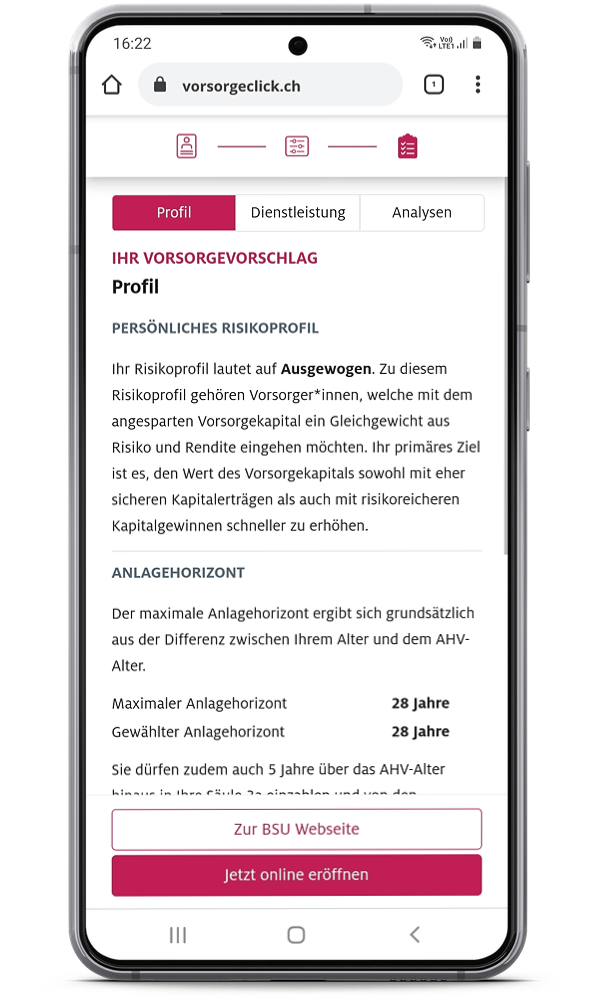Go back with the system back button

(x=414, y=935)
